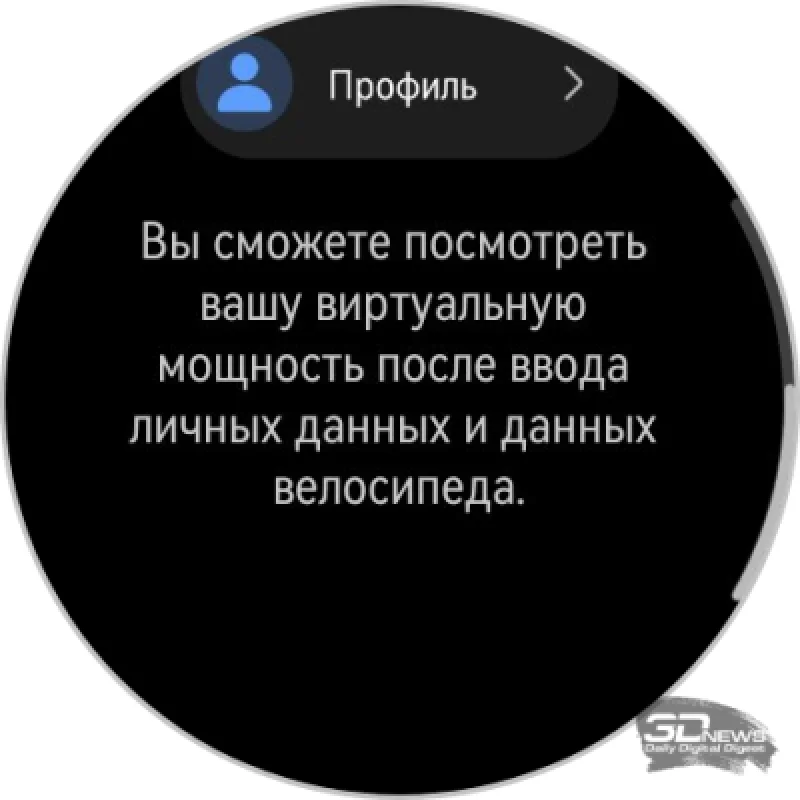Open the Профиль row
The width and height of the screenshot is (800, 800).
(x=400, y=90)
